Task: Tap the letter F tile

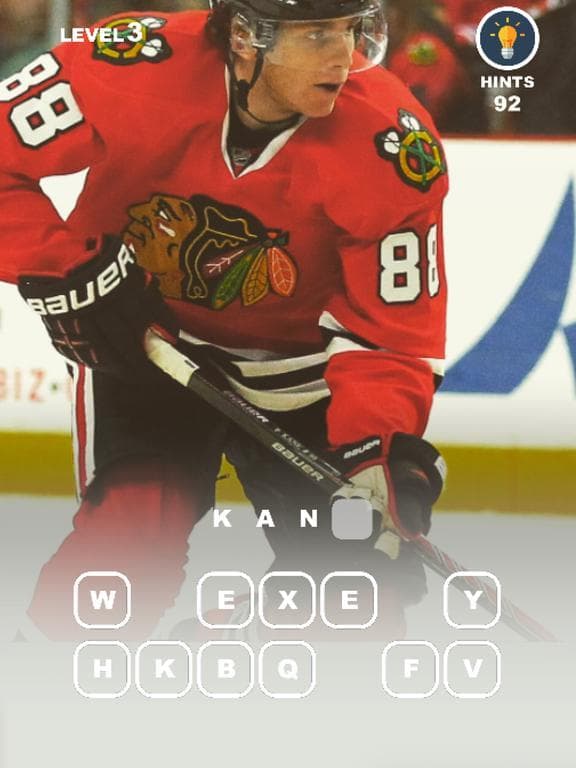Action: point(410,669)
